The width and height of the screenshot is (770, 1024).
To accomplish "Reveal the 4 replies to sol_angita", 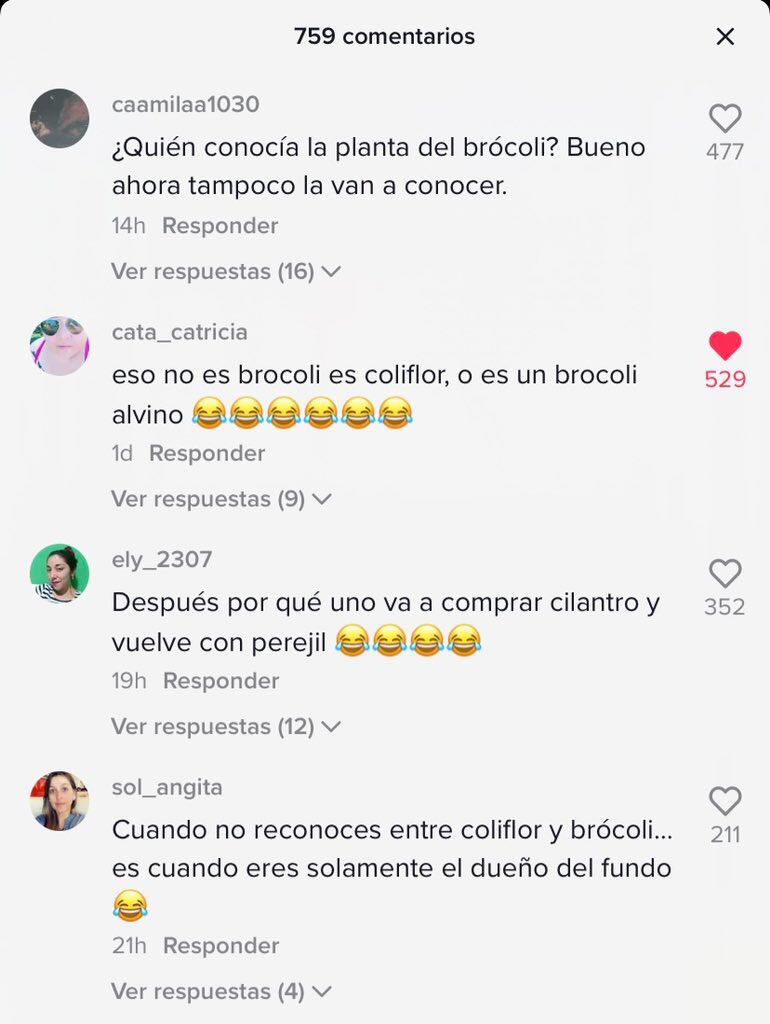I will coord(218,990).
